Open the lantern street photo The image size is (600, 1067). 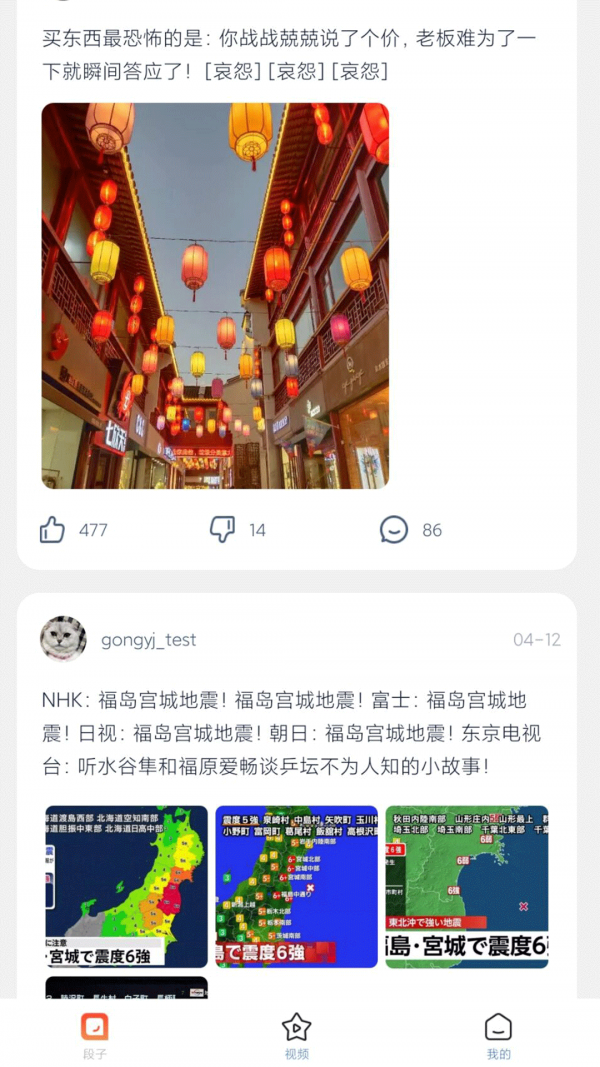pyautogui.click(x=215, y=296)
